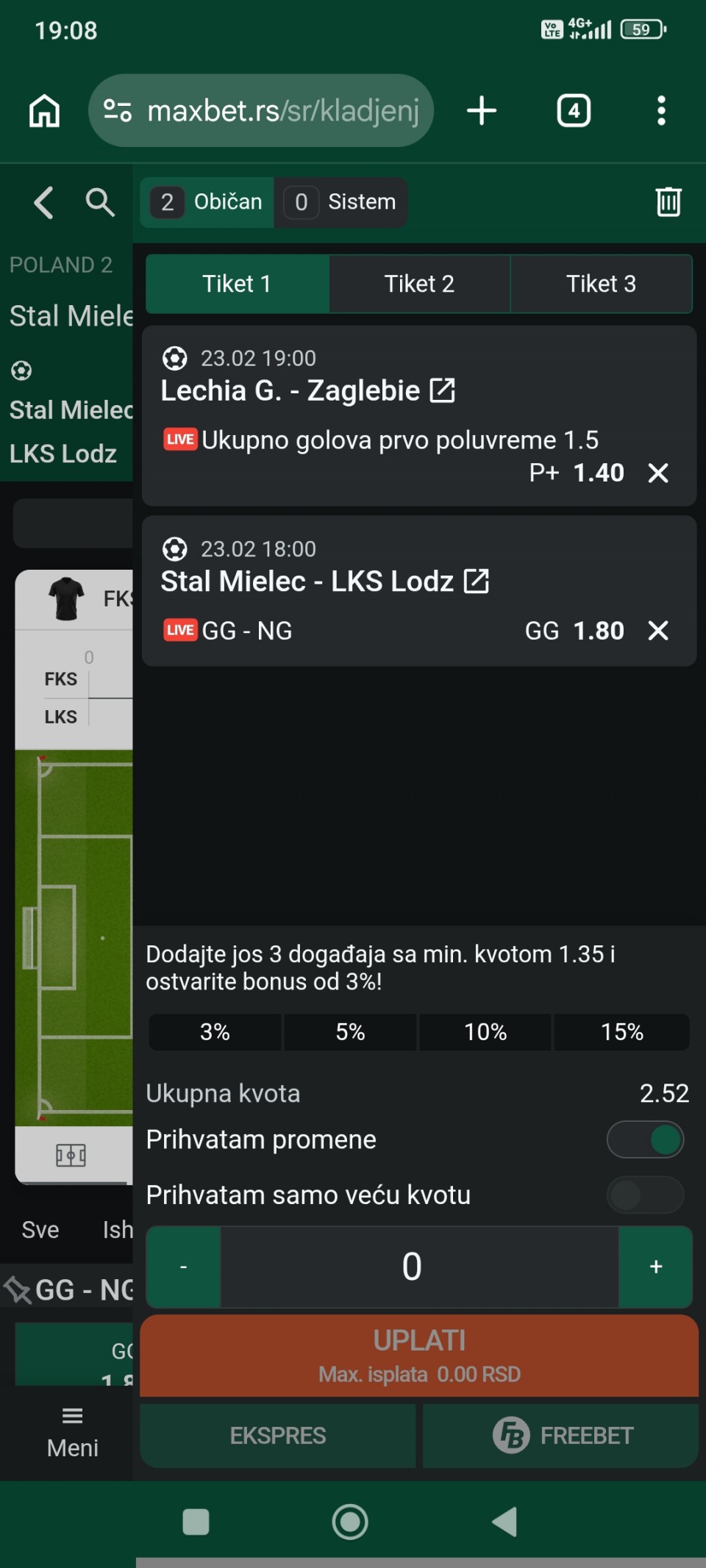Disable the Prihvatam promene switch
Image resolution: width=706 pixels, height=1568 pixels.
point(645,1139)
